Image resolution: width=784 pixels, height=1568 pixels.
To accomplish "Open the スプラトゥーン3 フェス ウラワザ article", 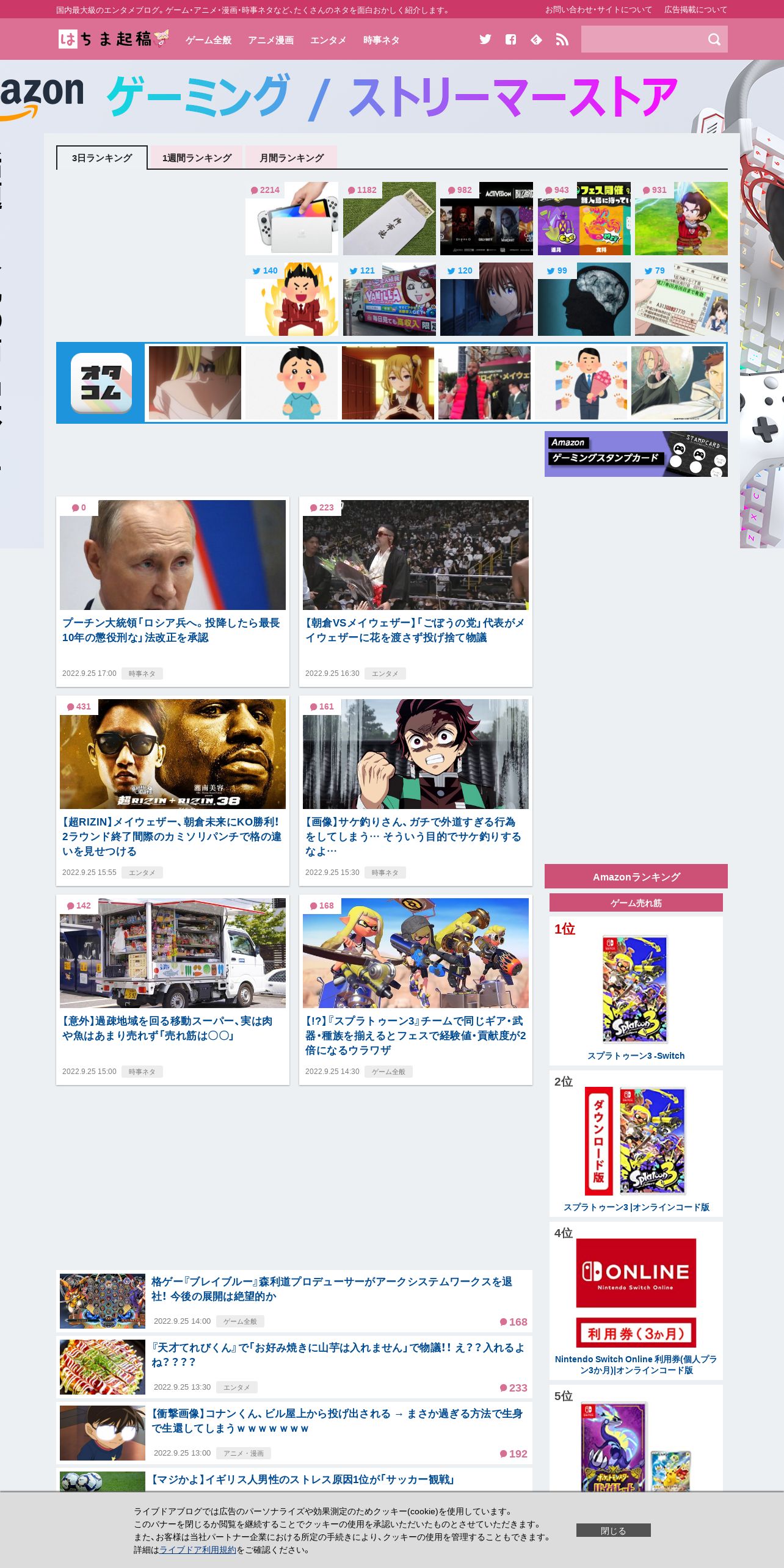I will [x=416, y=990].
